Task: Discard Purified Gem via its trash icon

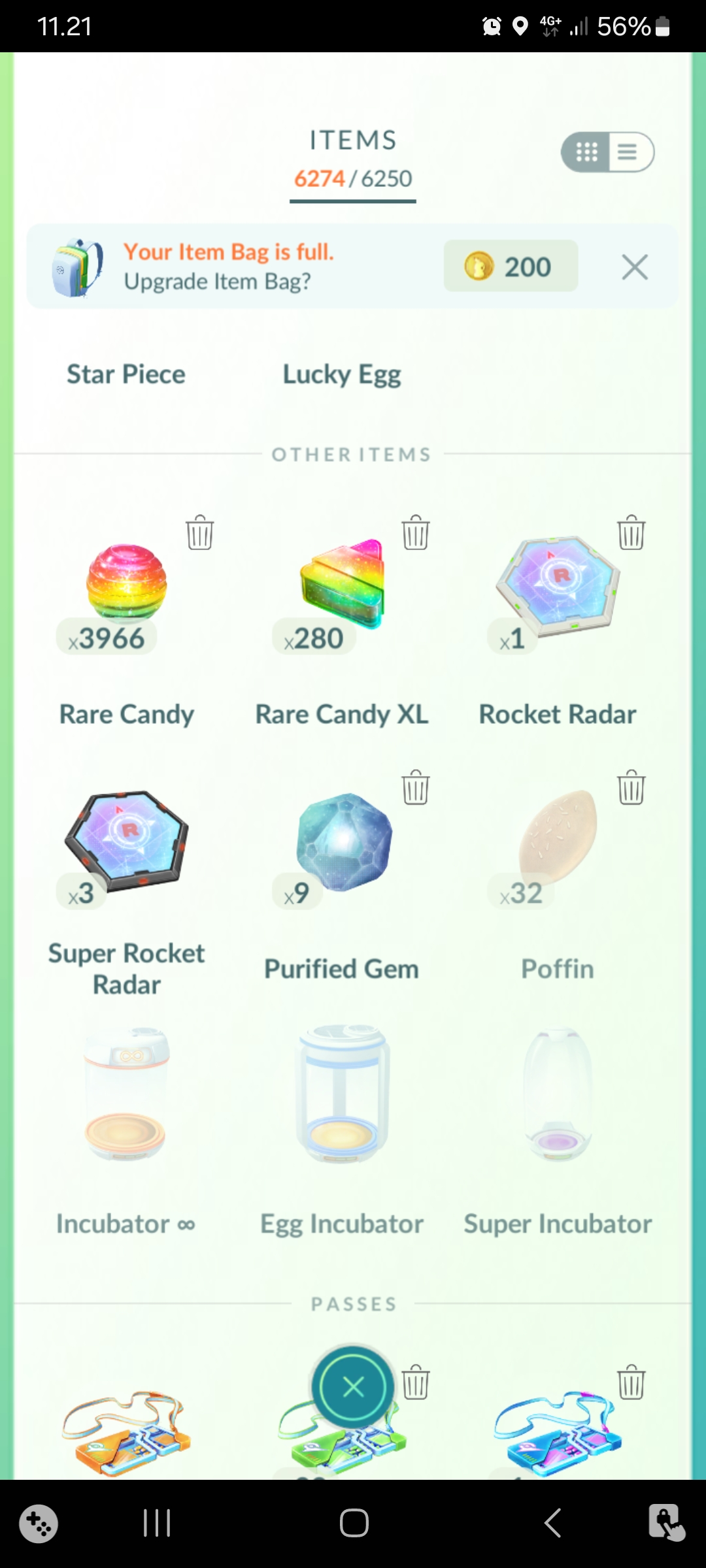Action: [x=415, y=787]
